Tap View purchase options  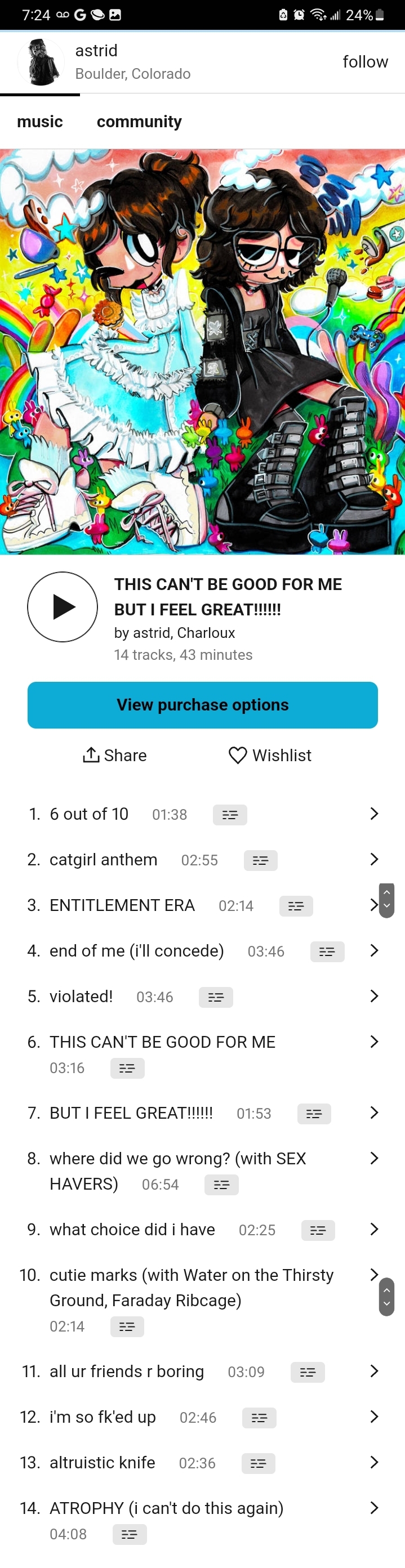click(x=202, y=704)
